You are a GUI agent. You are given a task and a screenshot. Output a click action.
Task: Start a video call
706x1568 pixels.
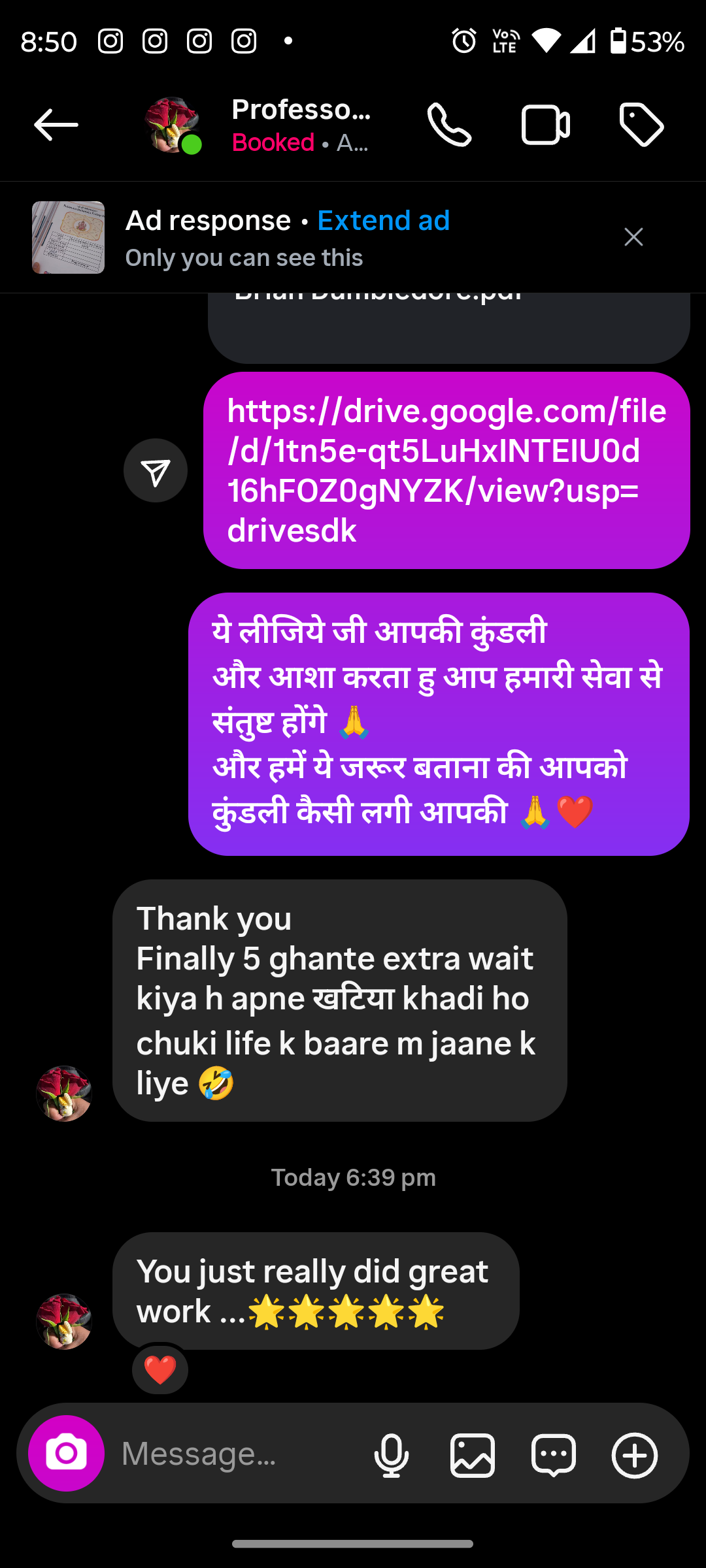[x=545, y=125]
